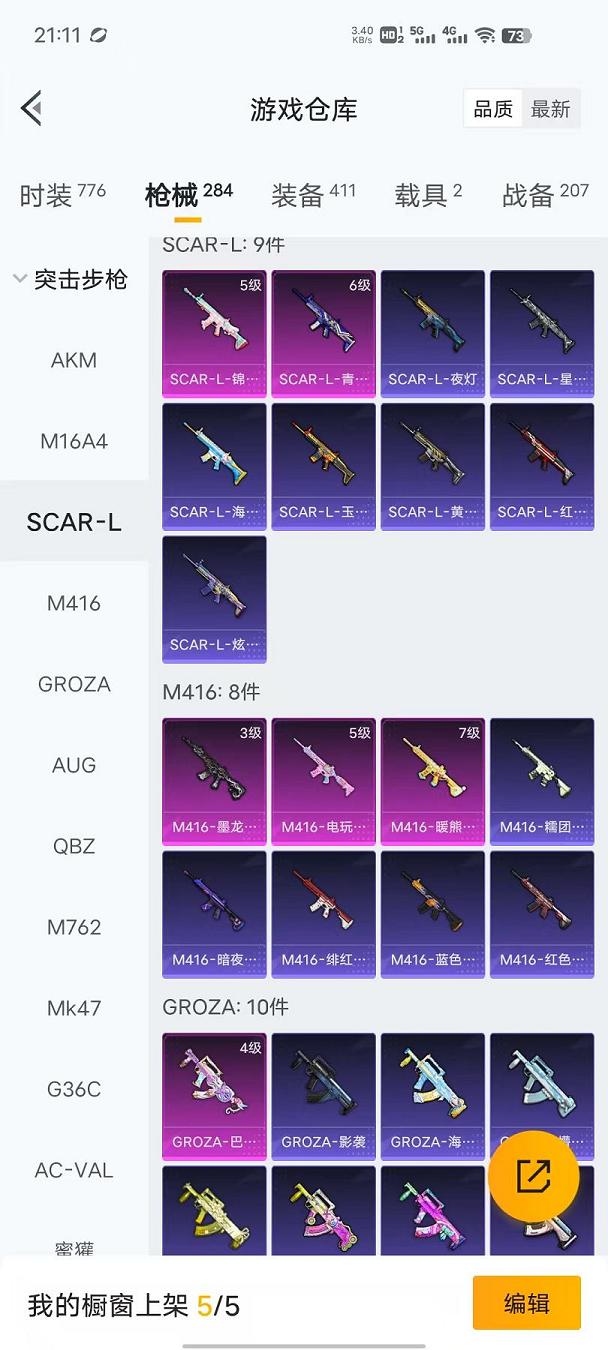Image resolution: width=608 pixels, height=1350 pixels.
Task: Sort items by 品质
Action: [x=493, y=109]
